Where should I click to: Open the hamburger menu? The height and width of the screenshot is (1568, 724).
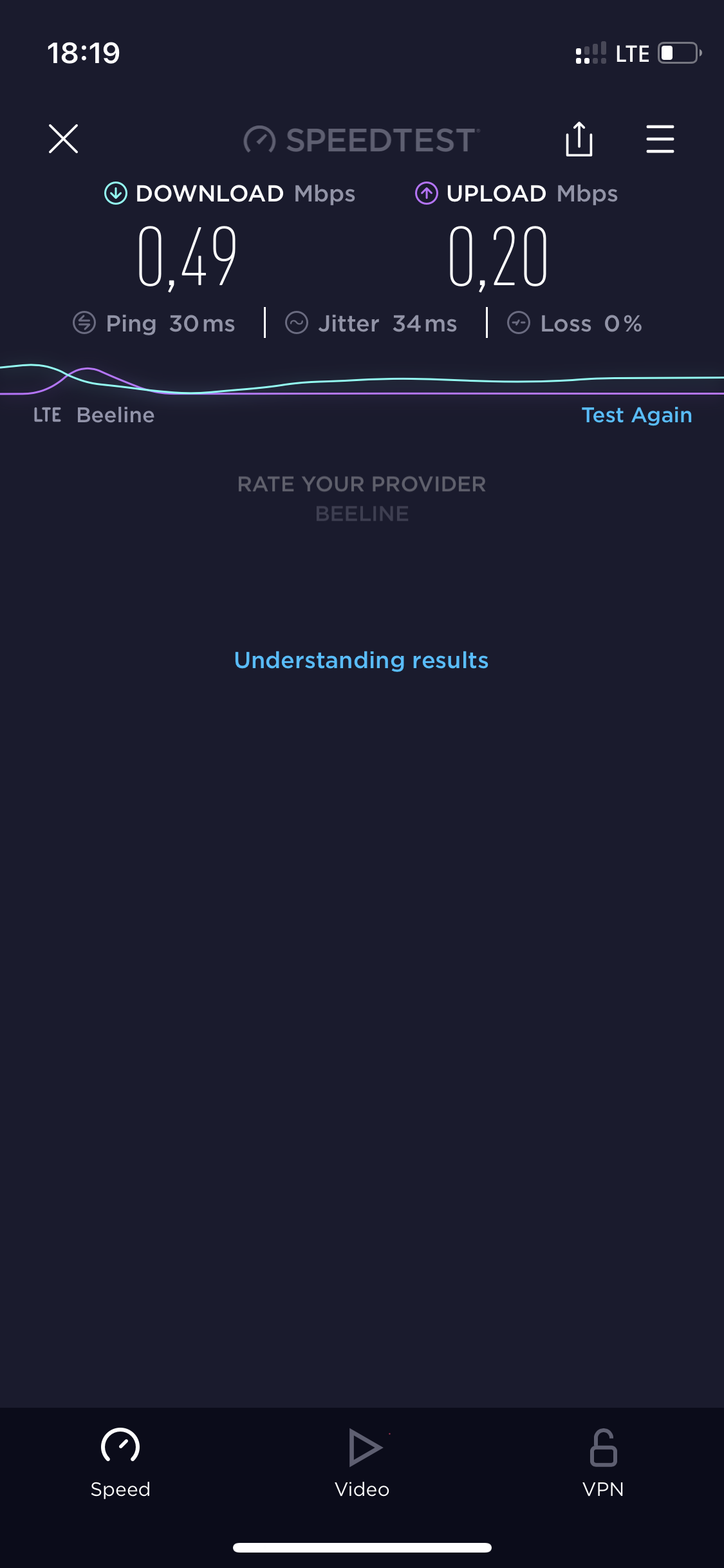click(x=660, y=139)
